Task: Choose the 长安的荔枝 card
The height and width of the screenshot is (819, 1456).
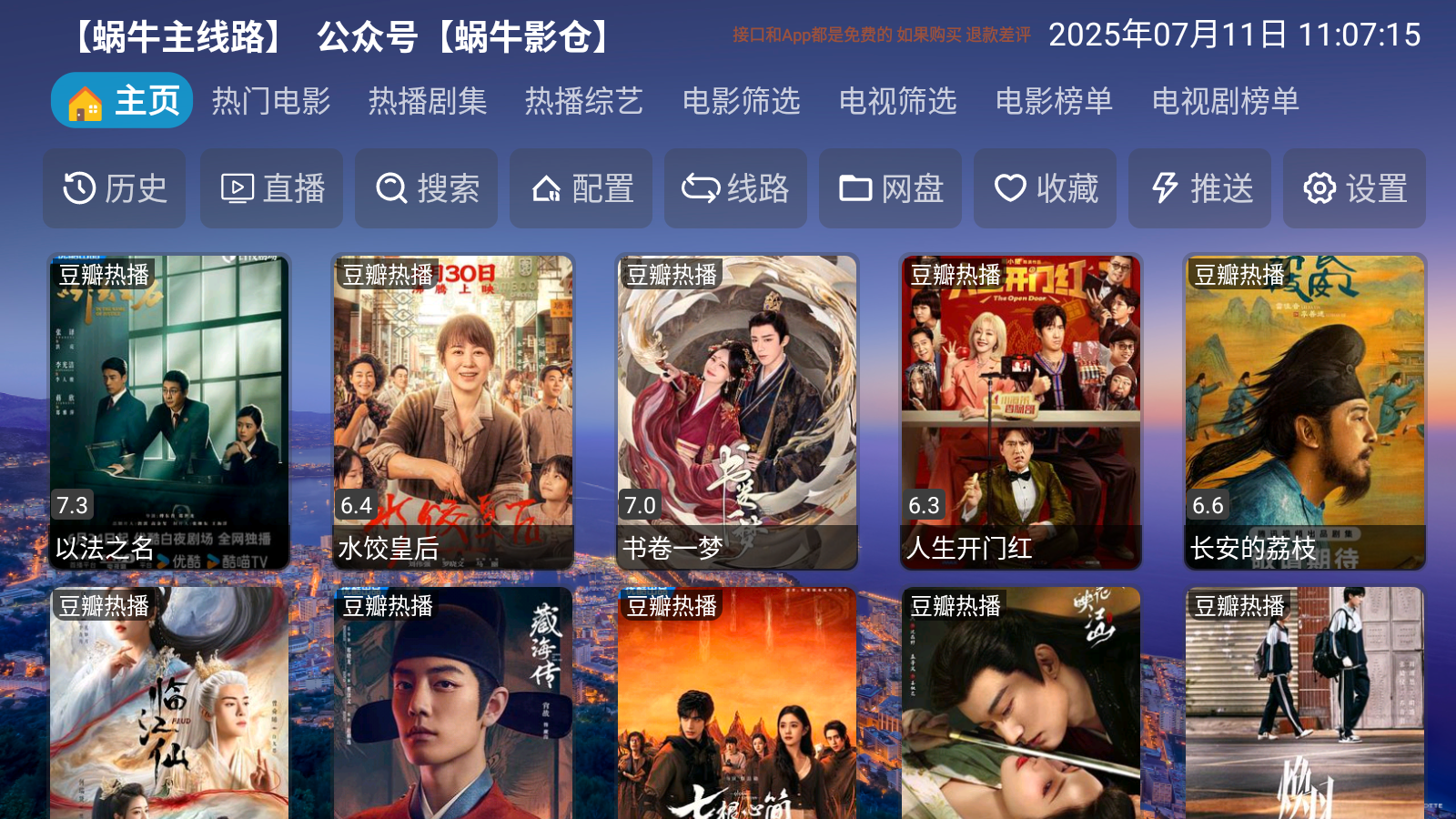Action: [1305, 411]
